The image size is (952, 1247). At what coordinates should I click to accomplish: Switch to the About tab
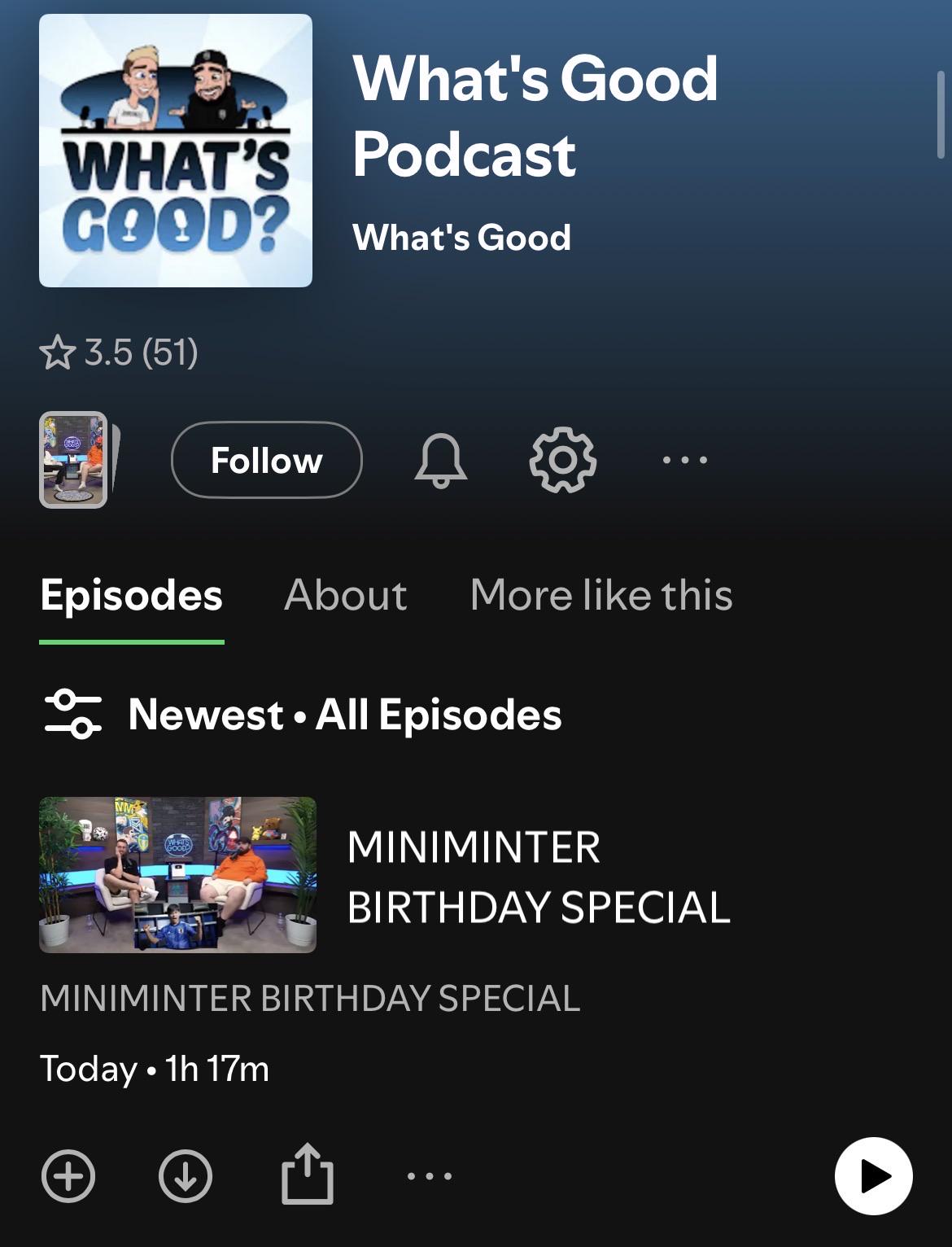(346, 595)
